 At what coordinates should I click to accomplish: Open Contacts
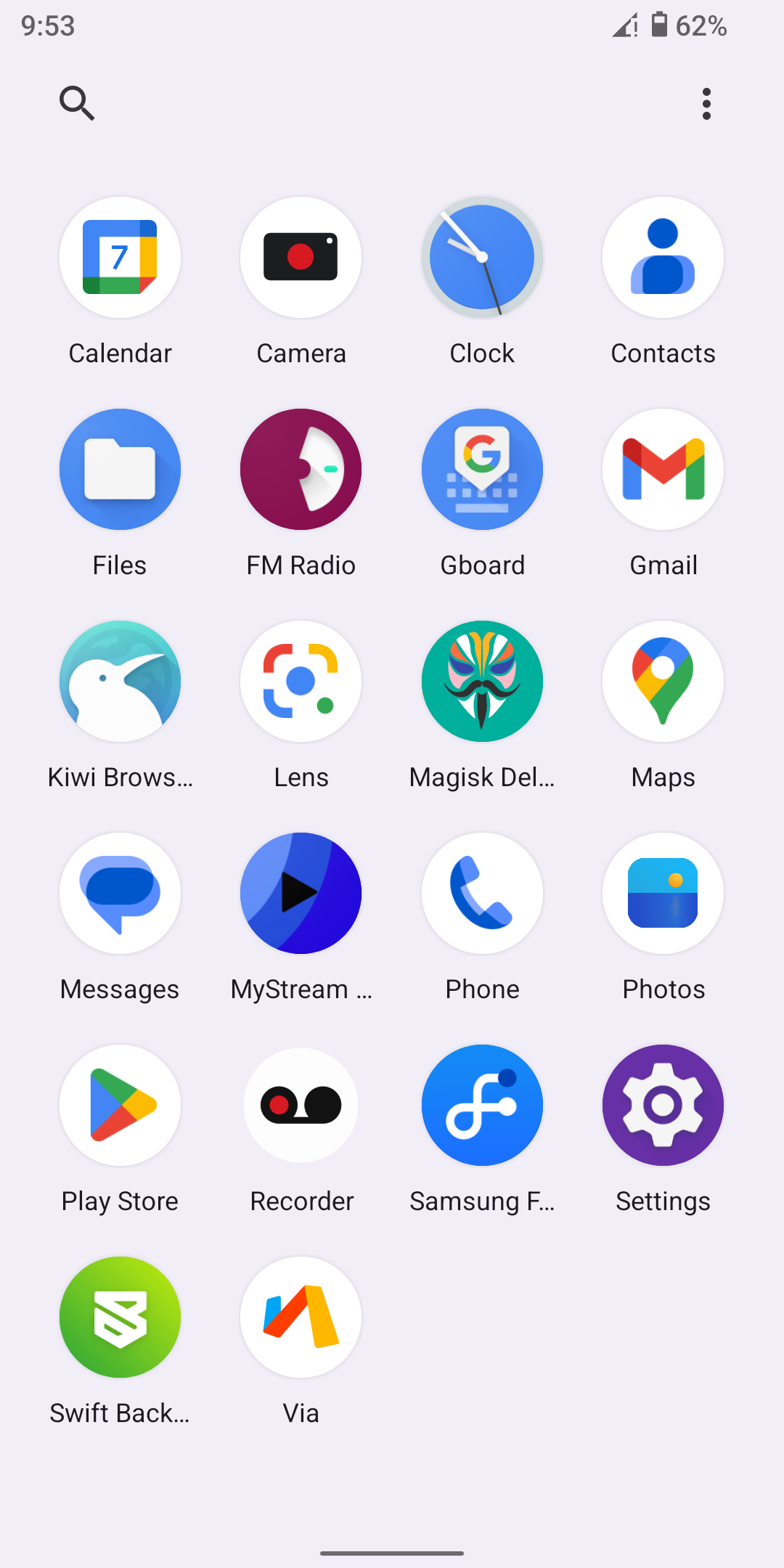click(x=663, y=258)
